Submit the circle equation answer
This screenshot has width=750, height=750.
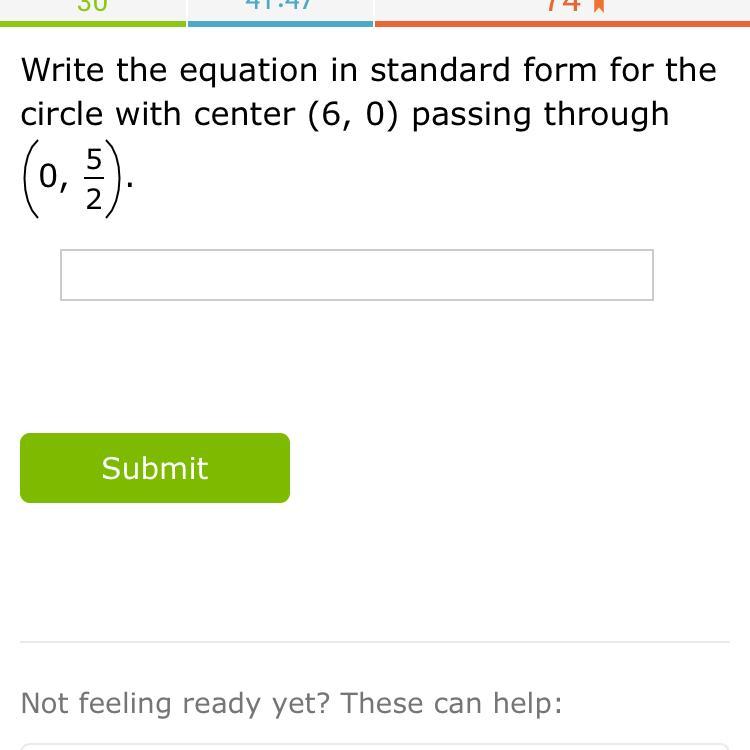click(155, 468)
